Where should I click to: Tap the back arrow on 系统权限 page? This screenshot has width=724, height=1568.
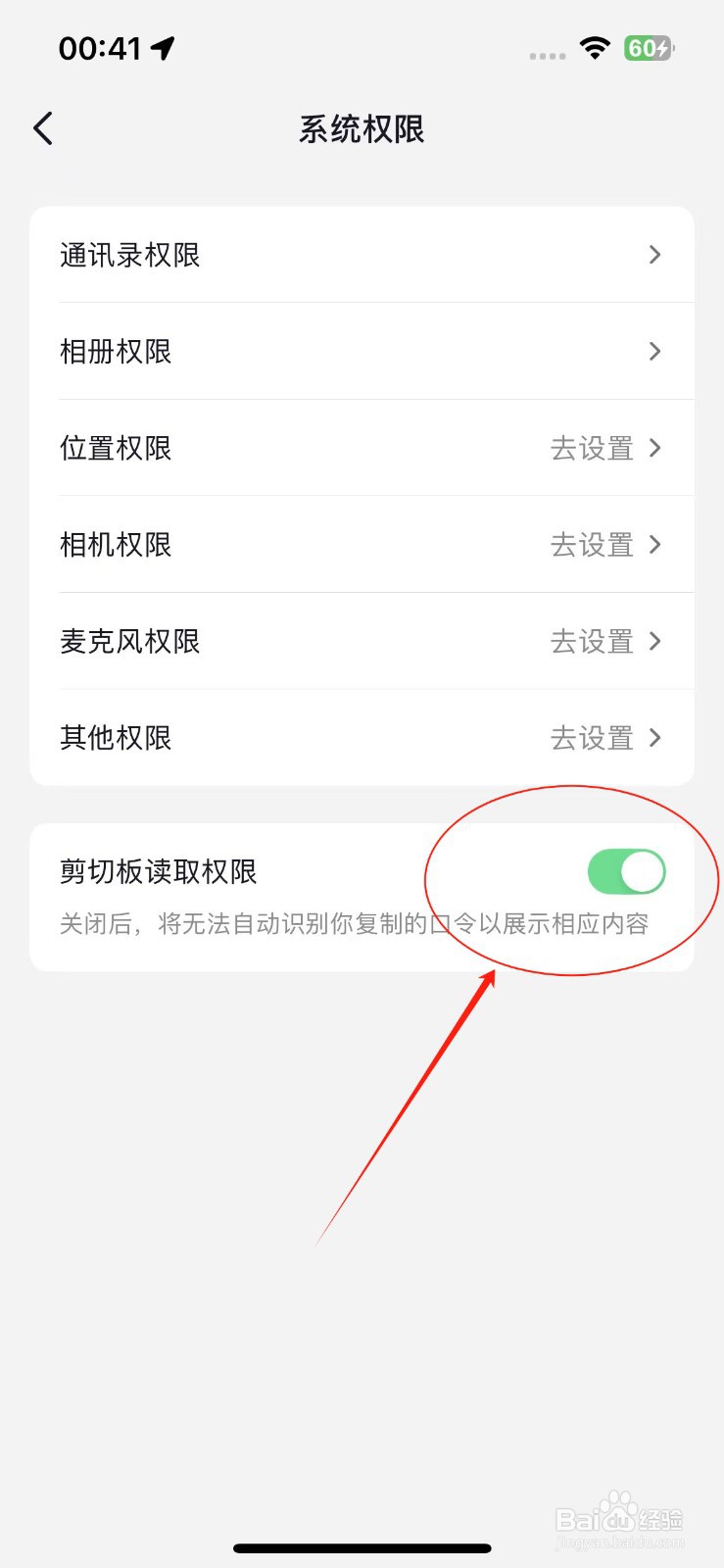41,127
